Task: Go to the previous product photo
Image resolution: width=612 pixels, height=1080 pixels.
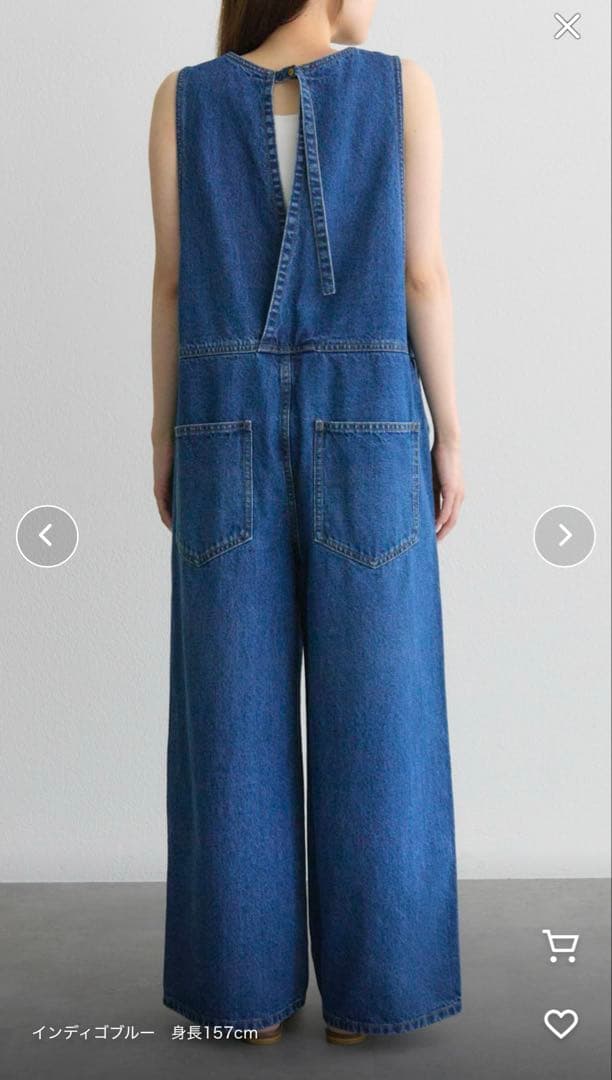Action: (x=47, y=536)
